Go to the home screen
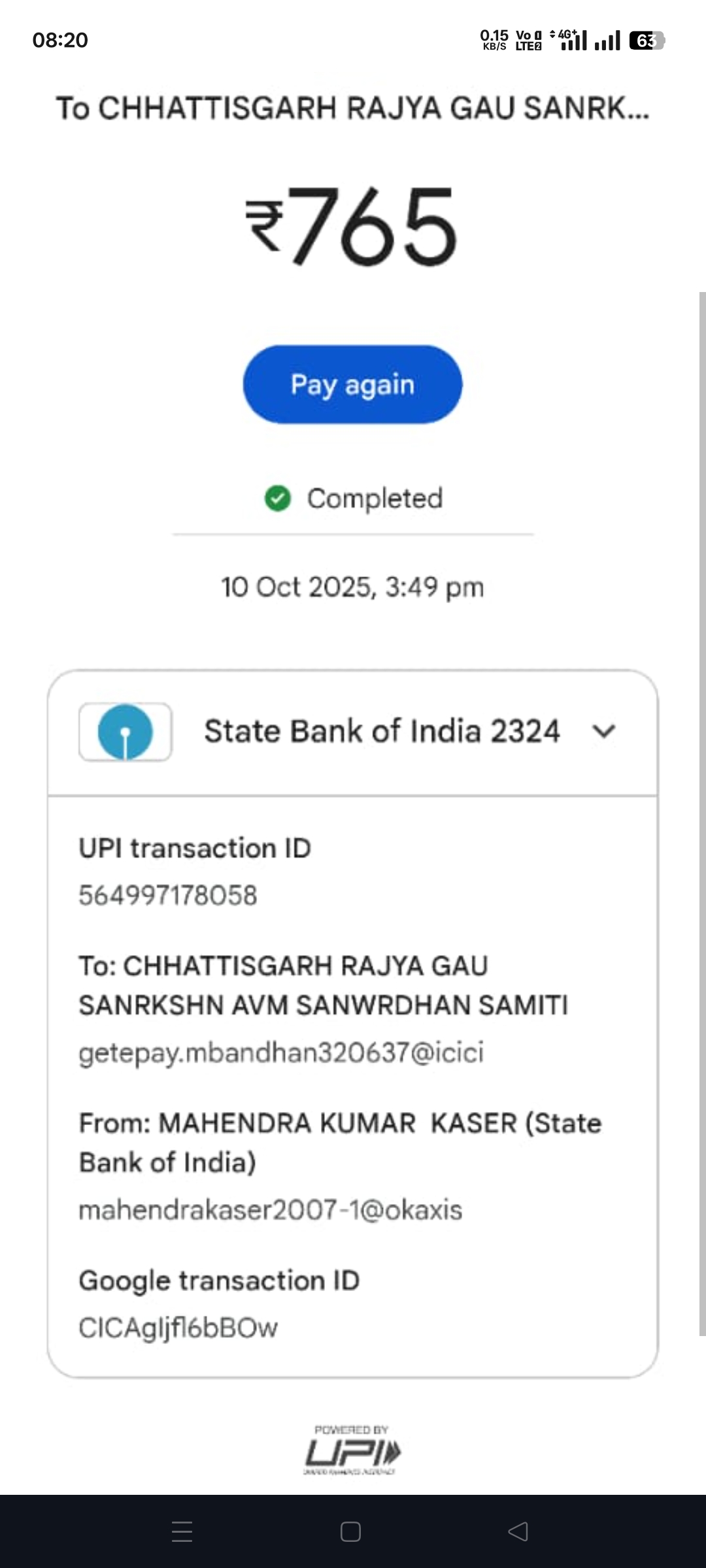706x1568 pixels. pos(350,1531)
